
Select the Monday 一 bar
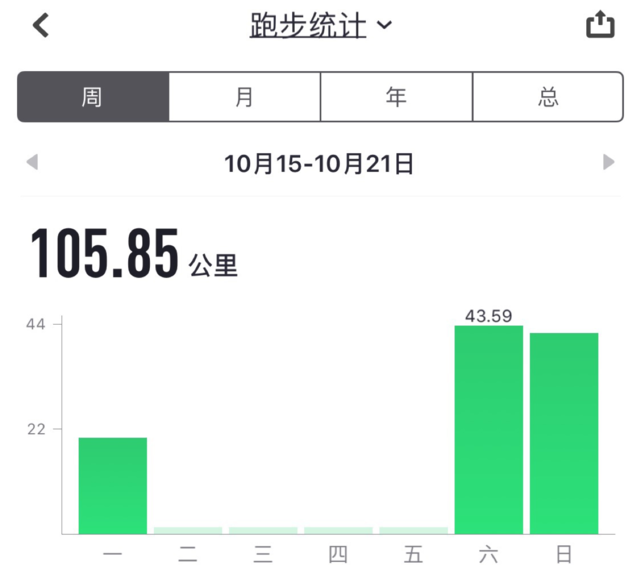pos(113,485)
